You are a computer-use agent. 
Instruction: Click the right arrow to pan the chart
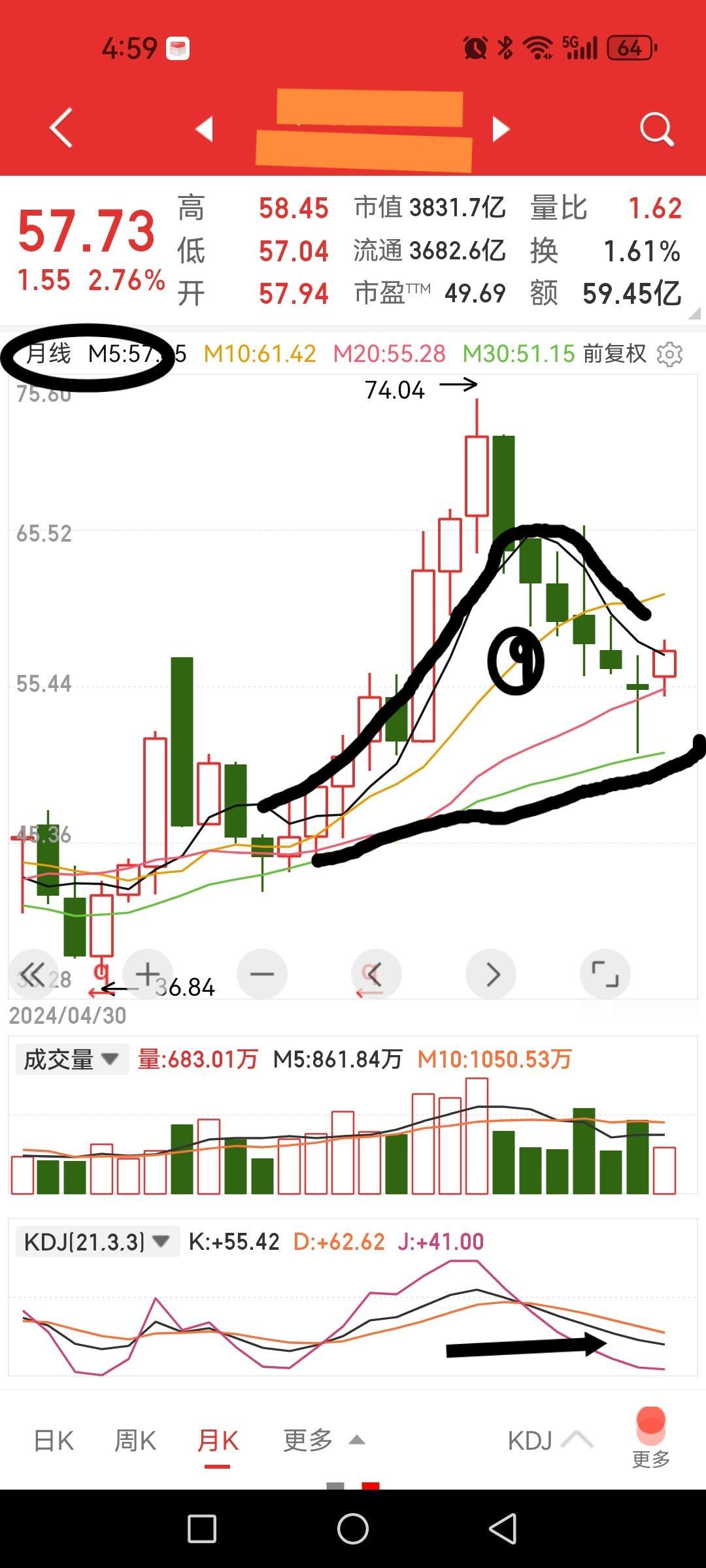(x=490, y=973)
